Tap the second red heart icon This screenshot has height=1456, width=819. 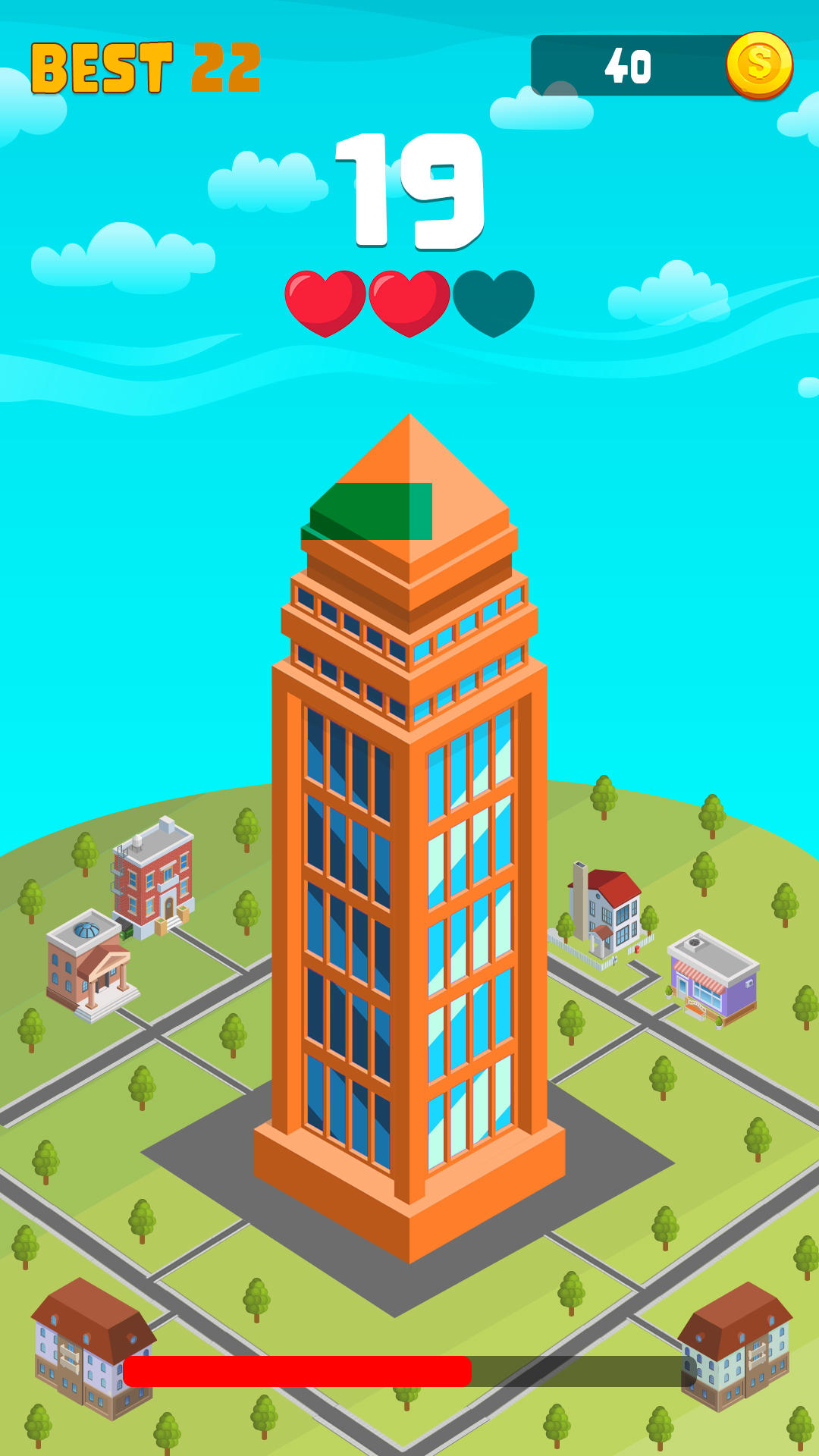409,300
